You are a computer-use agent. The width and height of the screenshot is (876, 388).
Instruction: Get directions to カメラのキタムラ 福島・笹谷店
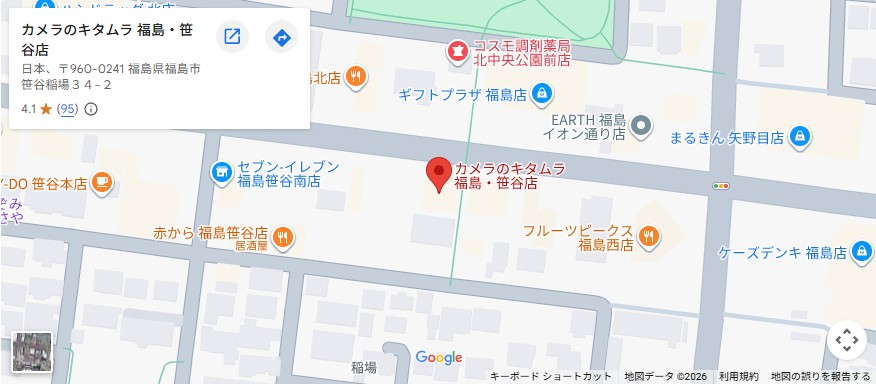(282, 37)
